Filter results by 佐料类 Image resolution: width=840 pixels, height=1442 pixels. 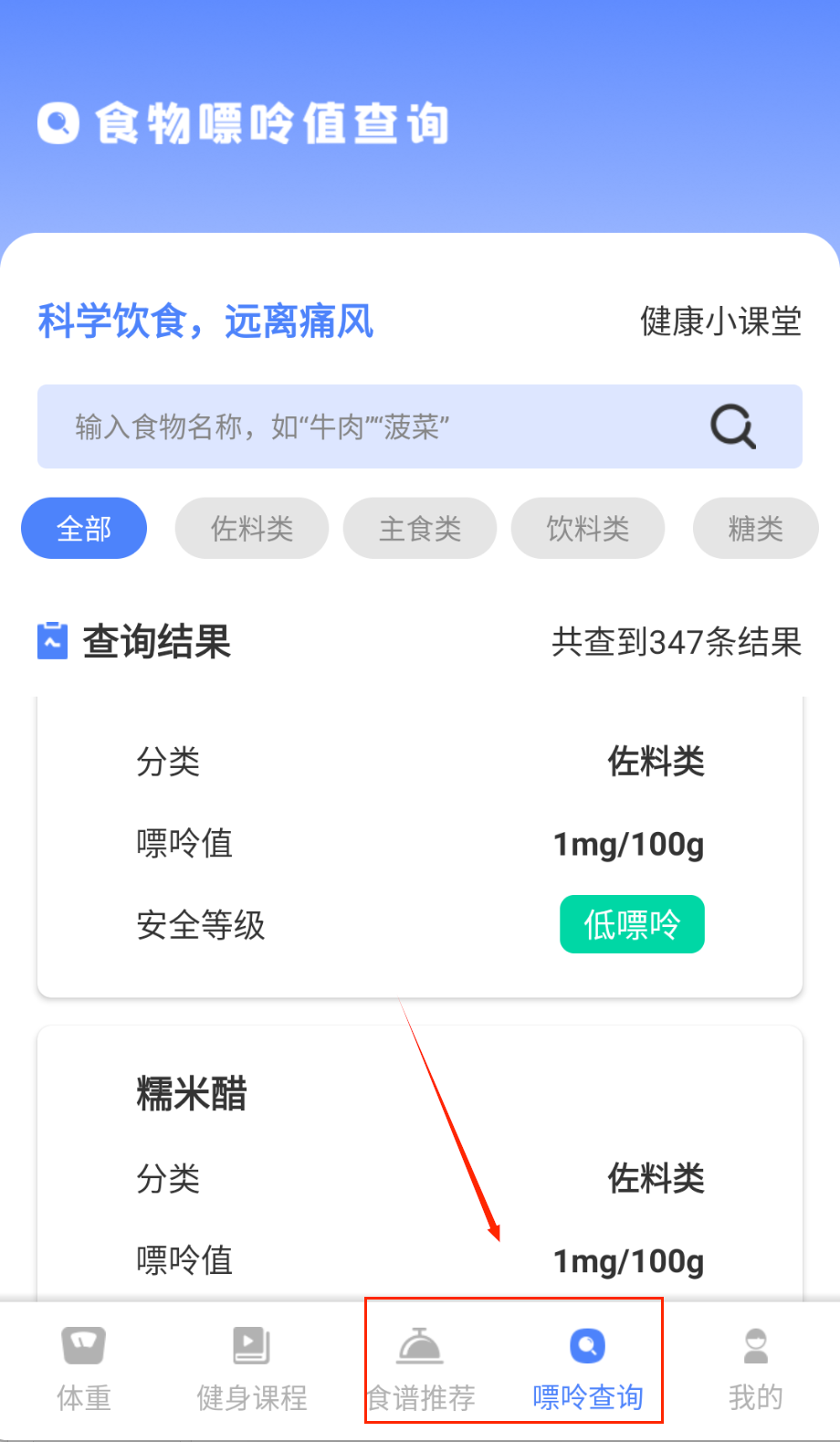tap(252, 528)
